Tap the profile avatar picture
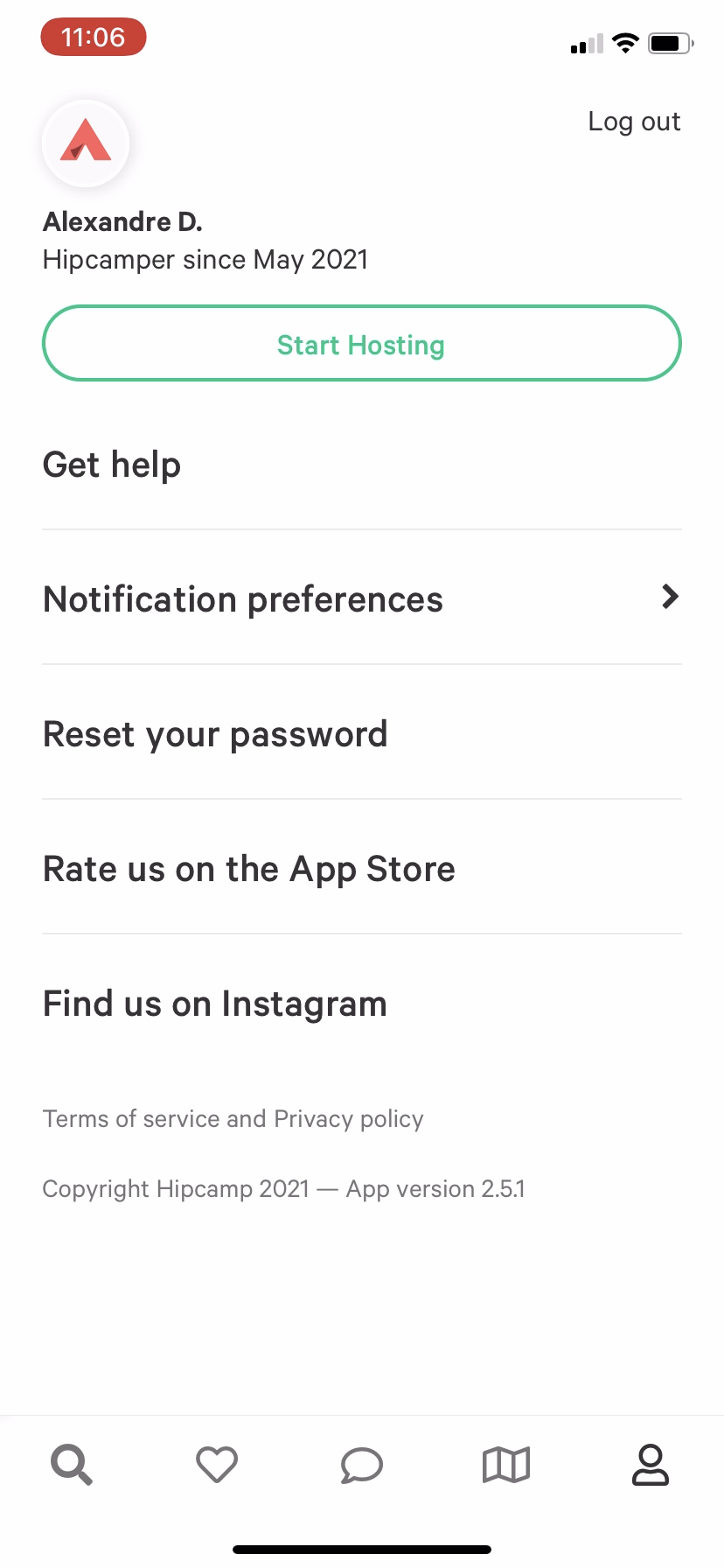The width and height of the screenshot is (724, 1568). [x=86, y=143]
